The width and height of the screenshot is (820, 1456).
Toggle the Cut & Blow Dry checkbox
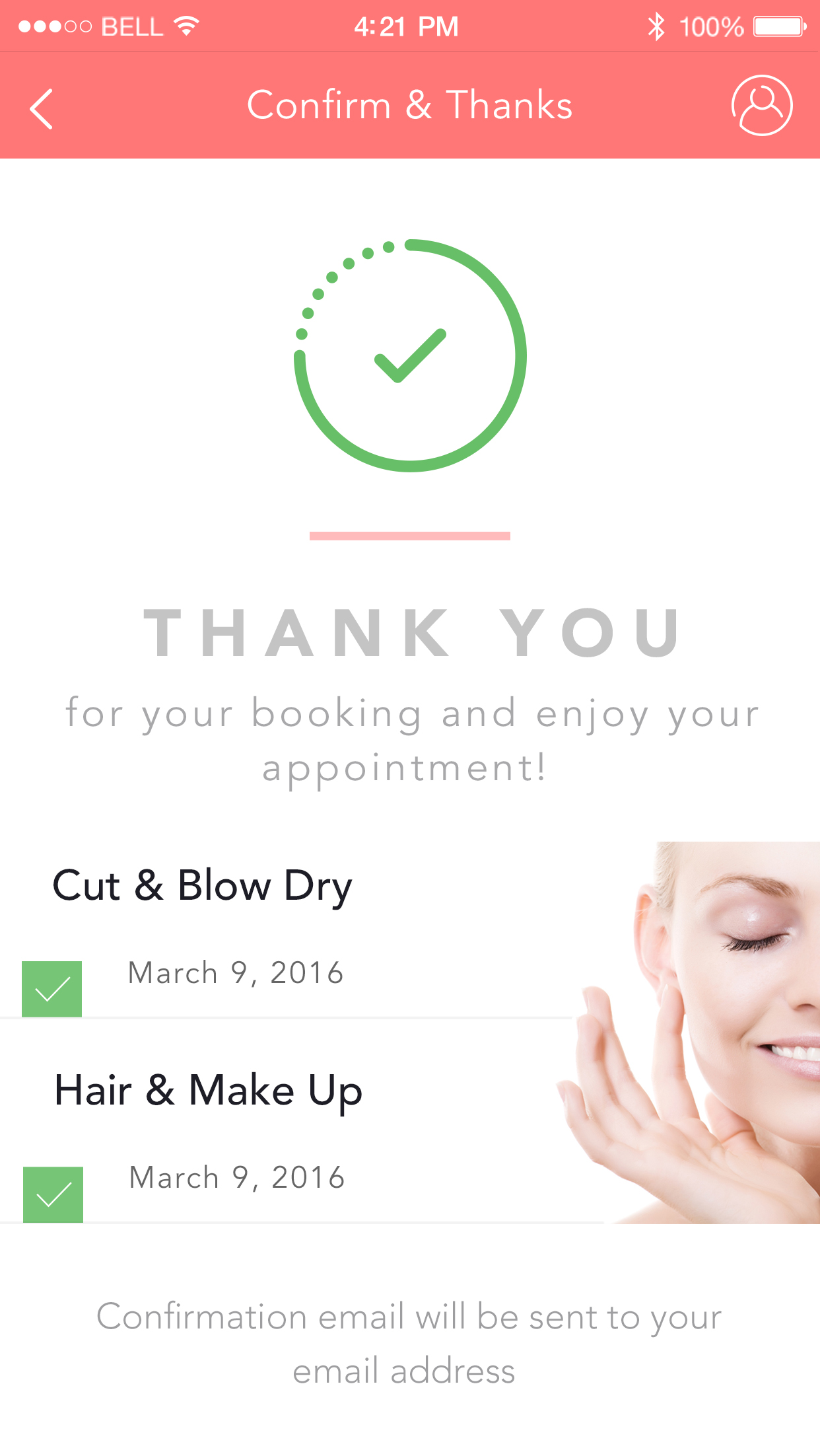[x=52, y=989]
